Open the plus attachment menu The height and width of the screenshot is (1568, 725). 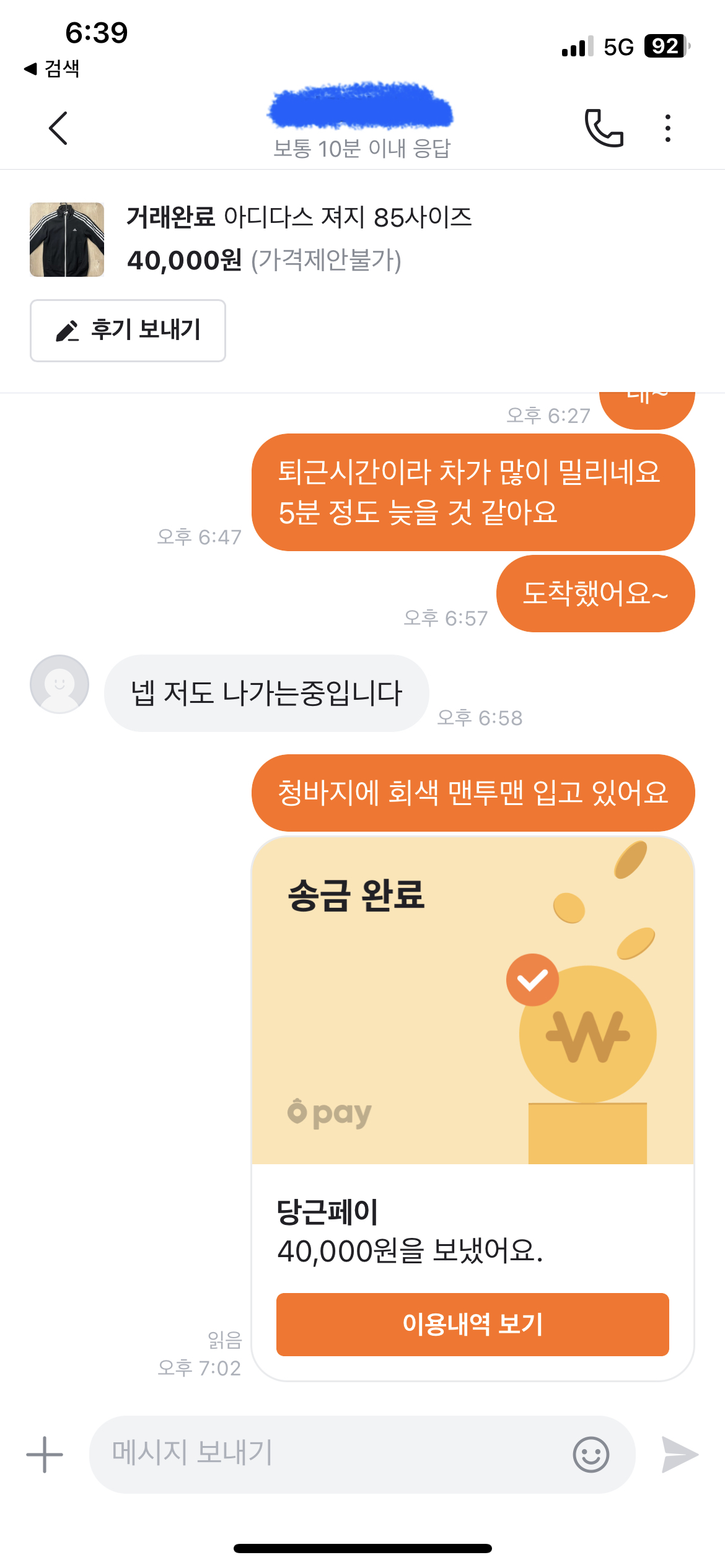[x=45, y=1454]
